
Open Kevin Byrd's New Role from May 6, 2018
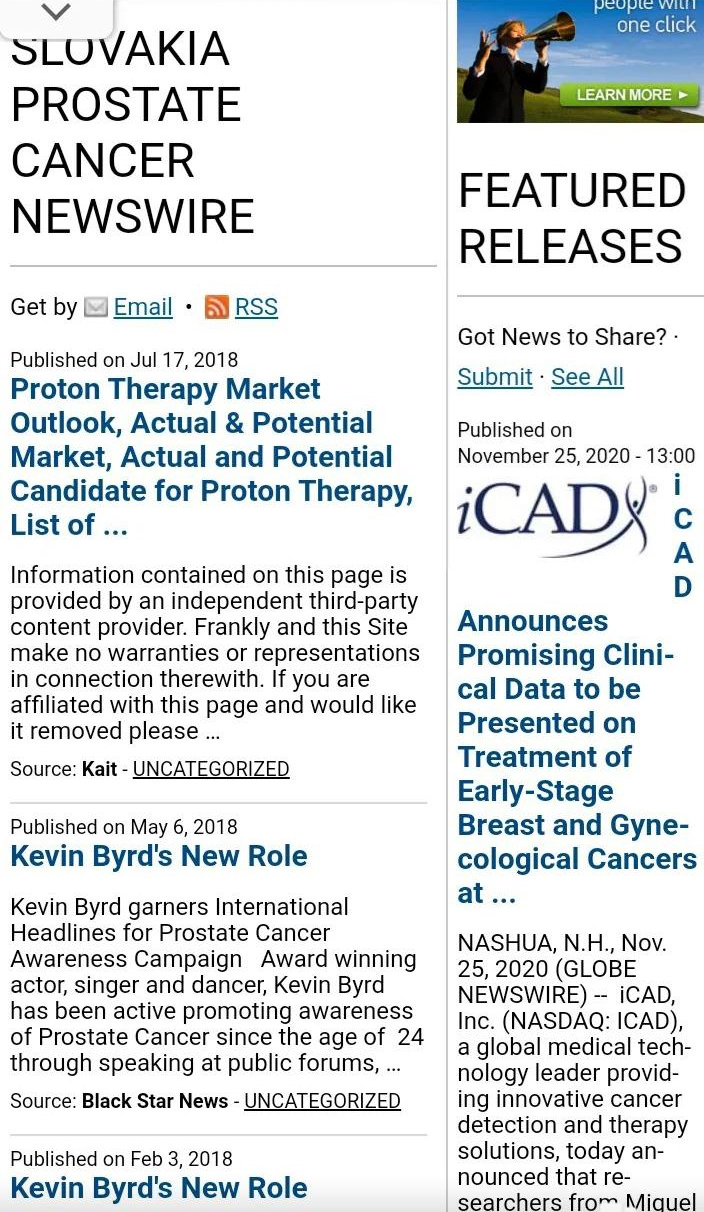(x=159, y=856)
